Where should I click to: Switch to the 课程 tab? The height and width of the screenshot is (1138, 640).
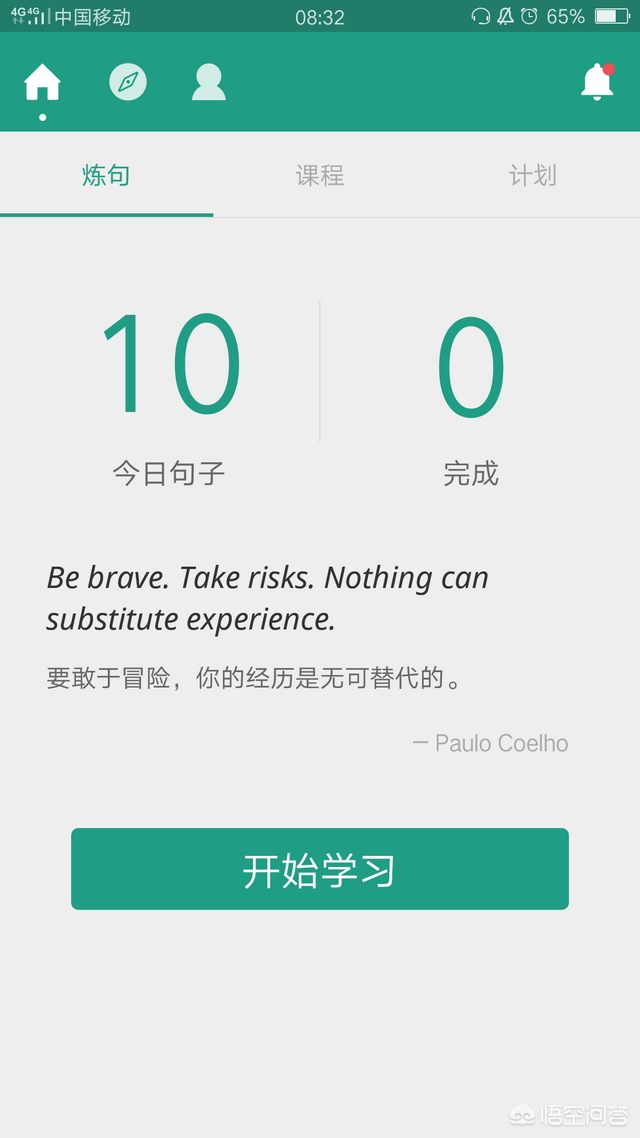pos(320,176)
